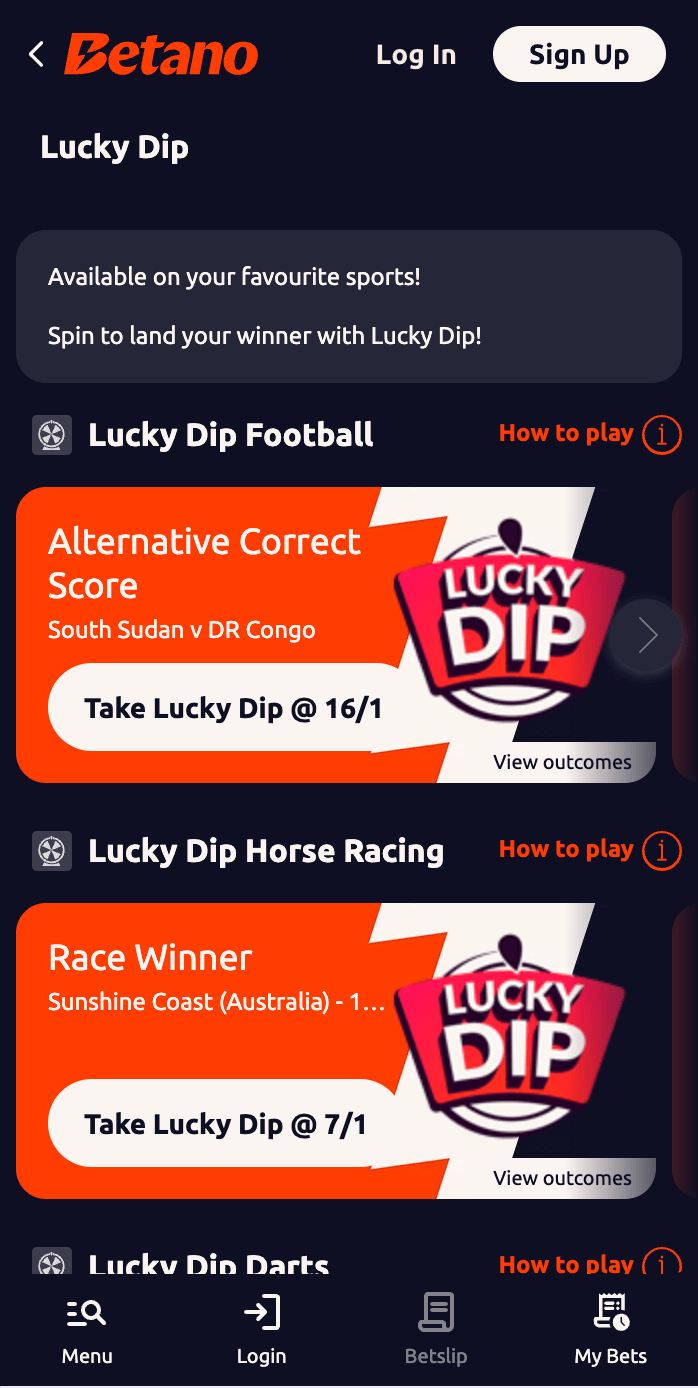This screenshot has height=1388, width=698.
Task: Open How to play for Lucky Dip Horse Racing
Action: point(590,850)
